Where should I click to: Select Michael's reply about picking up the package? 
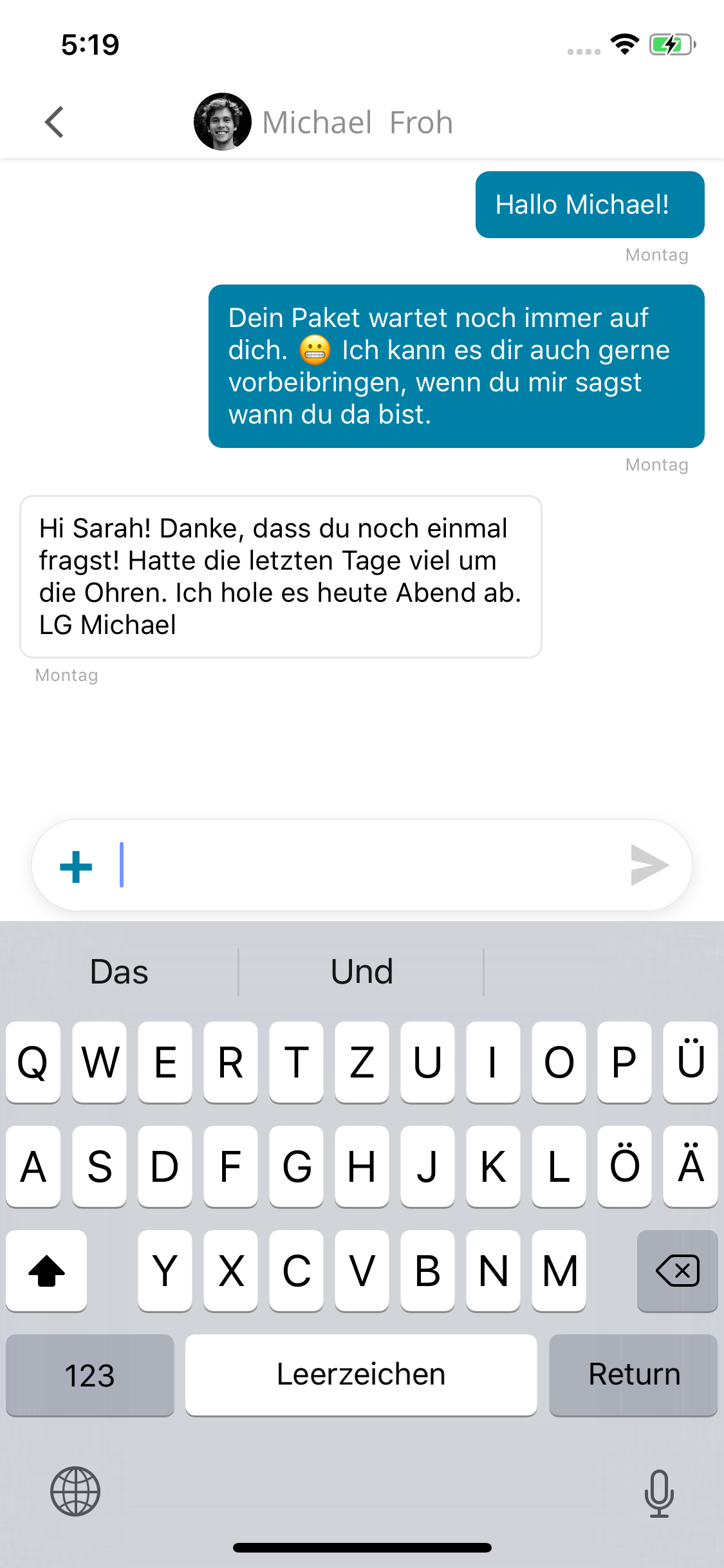[280, 576]
